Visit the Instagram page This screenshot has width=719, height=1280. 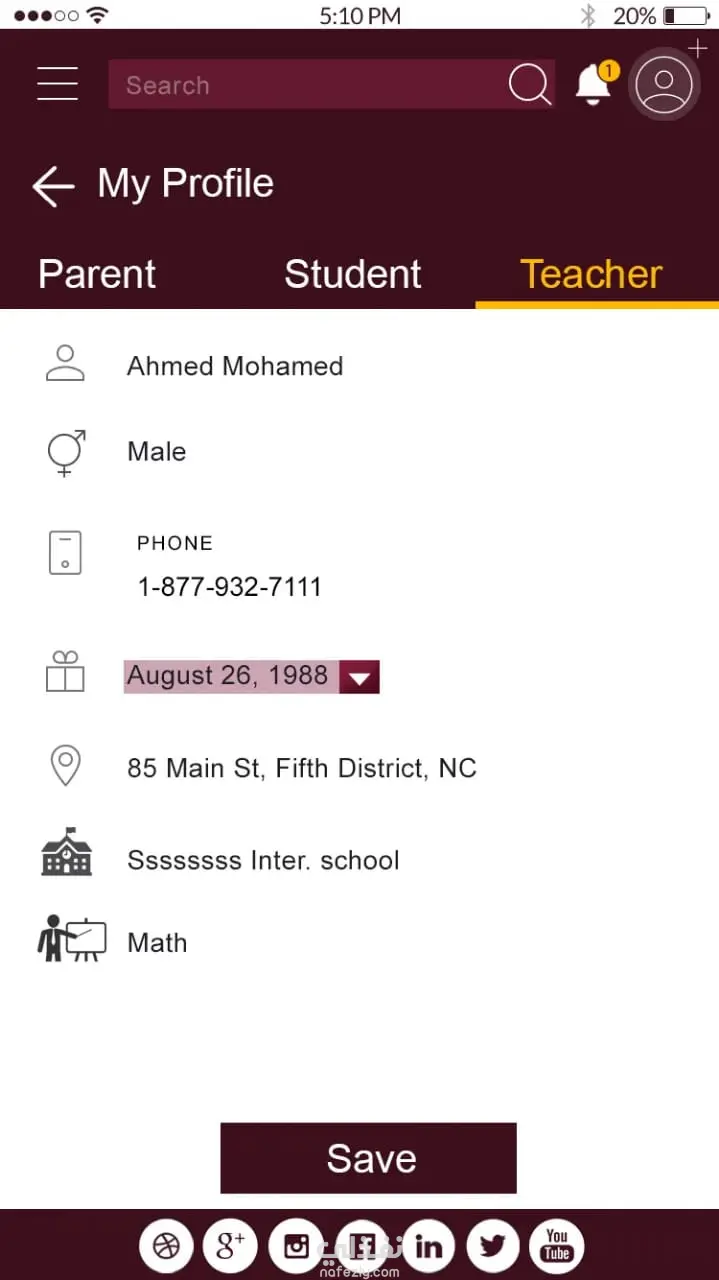click(297, 1246)
